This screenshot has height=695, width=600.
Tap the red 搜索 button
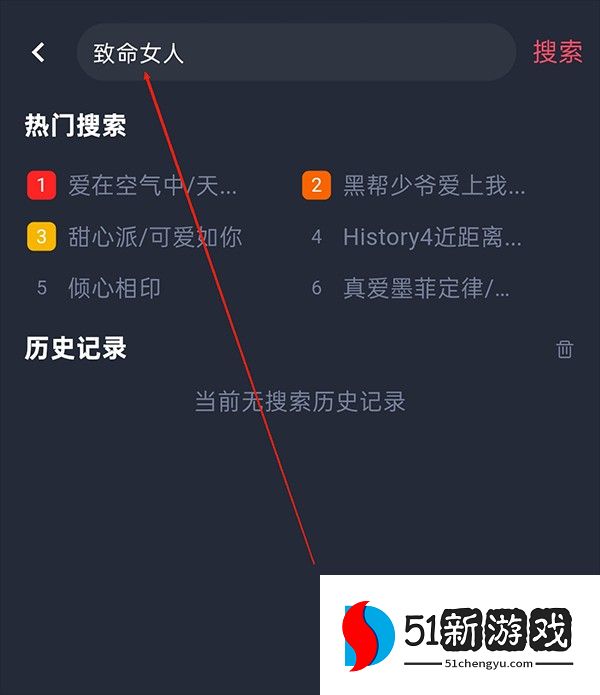[x=557, y=53]
